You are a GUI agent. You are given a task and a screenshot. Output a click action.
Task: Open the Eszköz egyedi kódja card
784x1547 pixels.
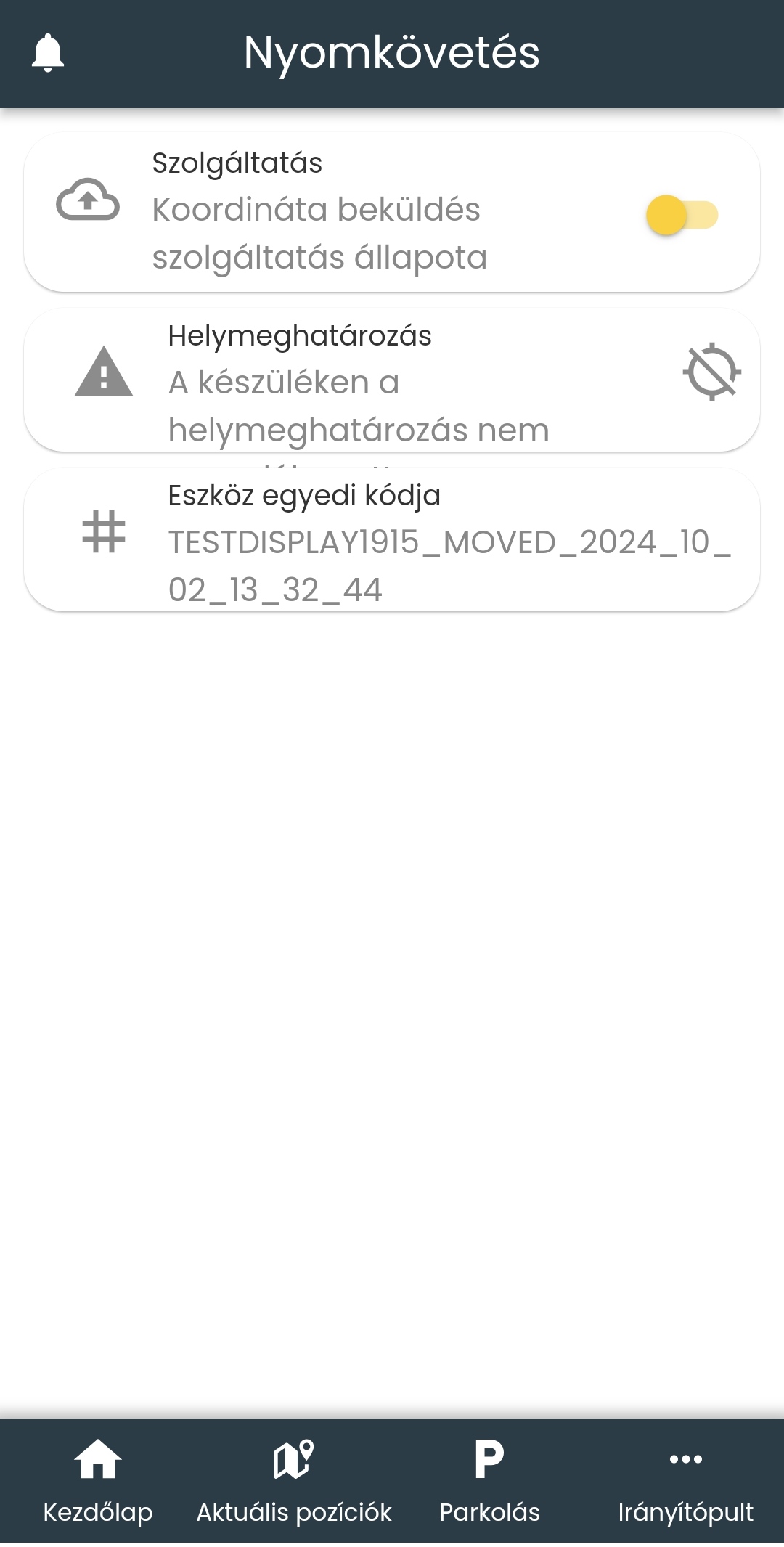tap(392, 540)
